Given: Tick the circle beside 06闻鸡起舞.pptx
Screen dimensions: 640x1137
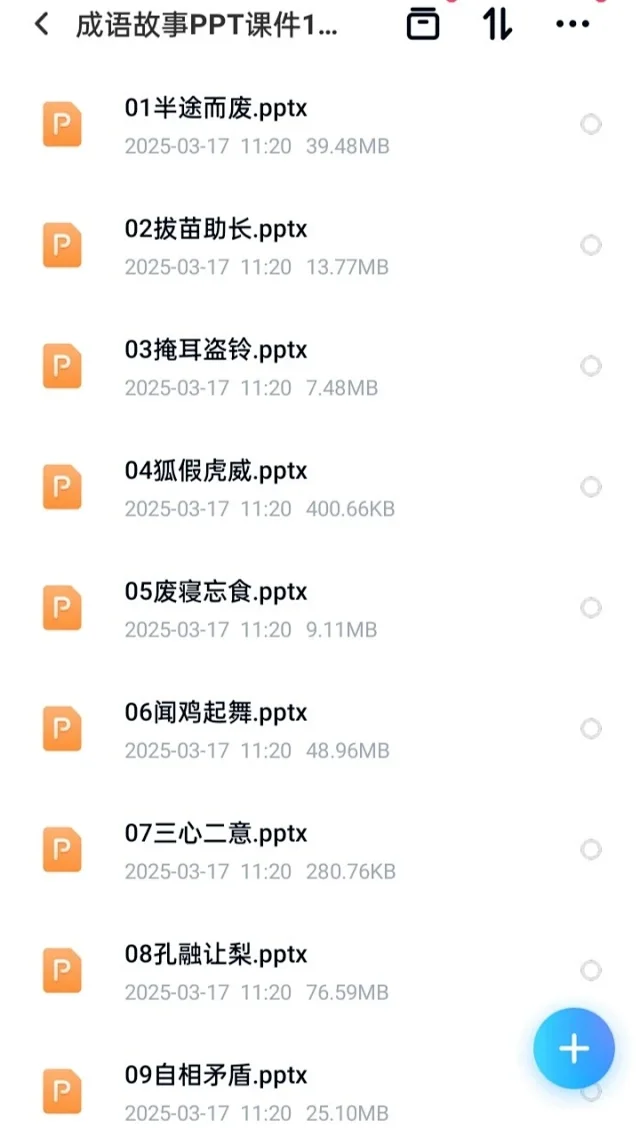Looking at the screenshot, I should click(x=591, y=729).
